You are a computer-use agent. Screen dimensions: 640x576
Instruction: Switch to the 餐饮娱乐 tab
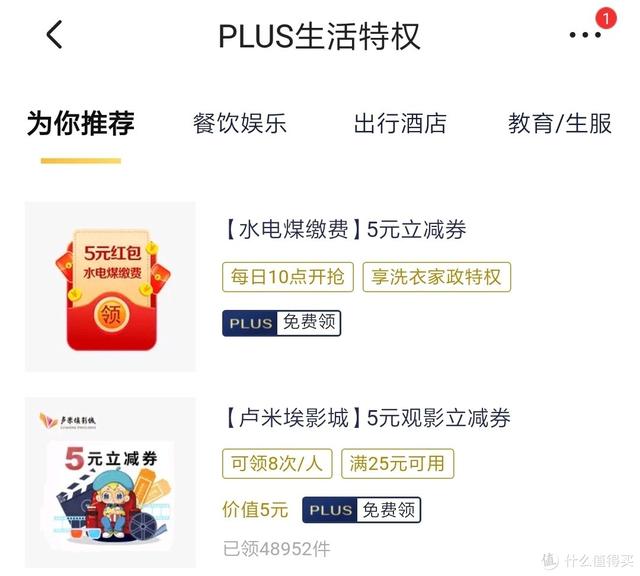click(240, 124)
